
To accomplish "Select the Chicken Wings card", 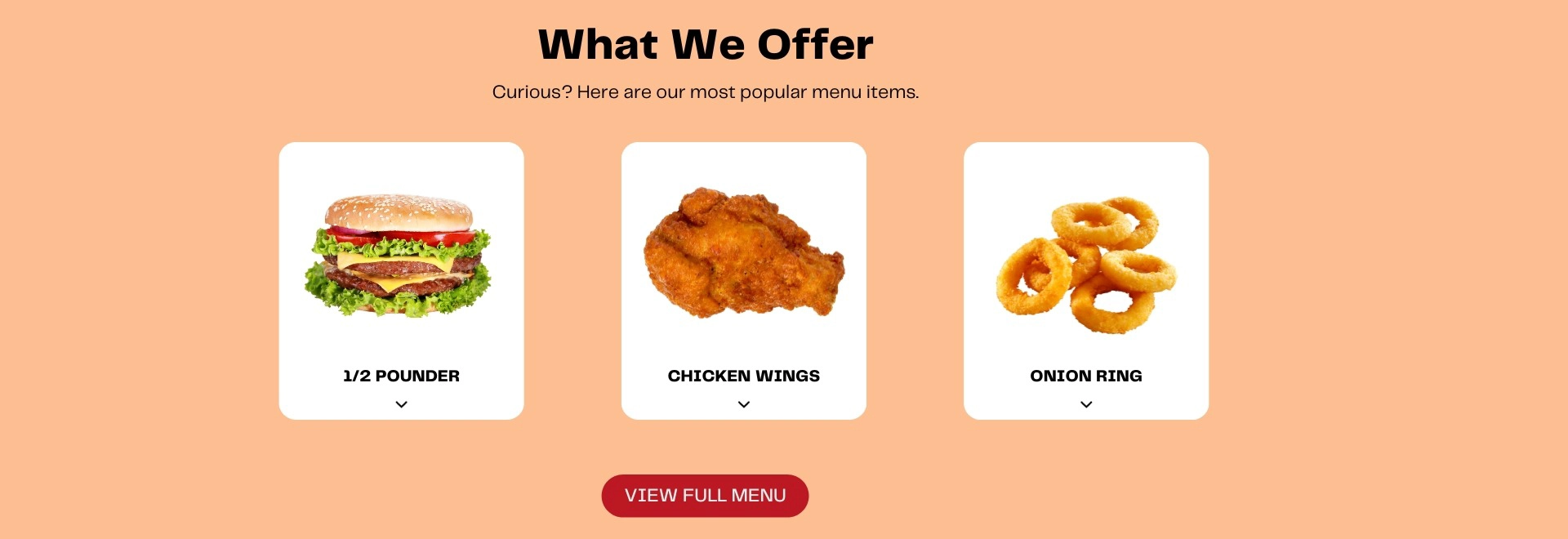I will click(x=743, y=261).
